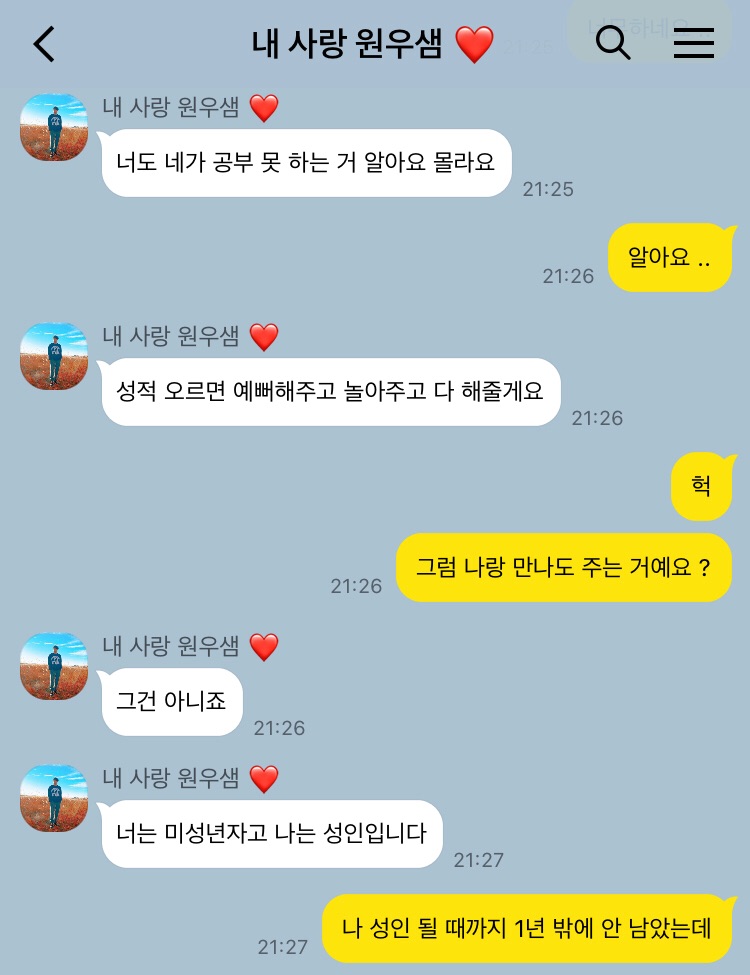Tap the back arrow to exit chat
The height and width of the screenshot is (975, 750).
(x=42, y=45)
